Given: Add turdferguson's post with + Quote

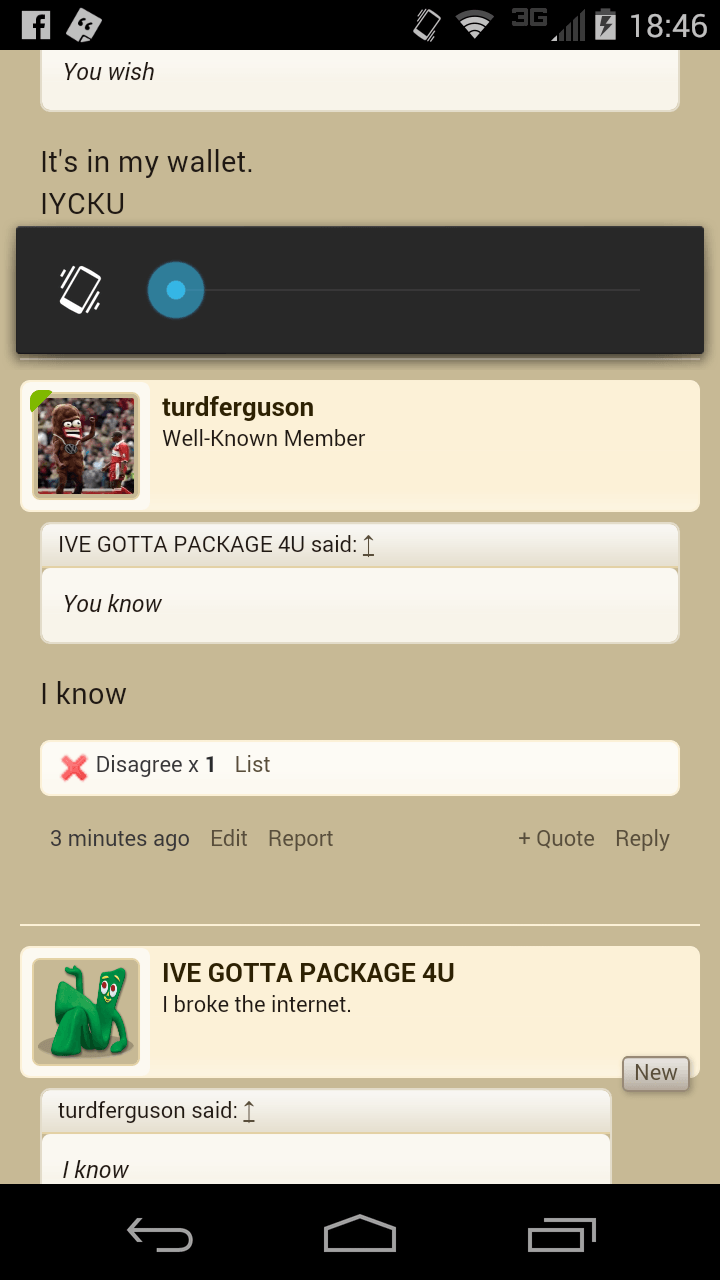Looking at the screenshot, I should (x=556, y=839).
